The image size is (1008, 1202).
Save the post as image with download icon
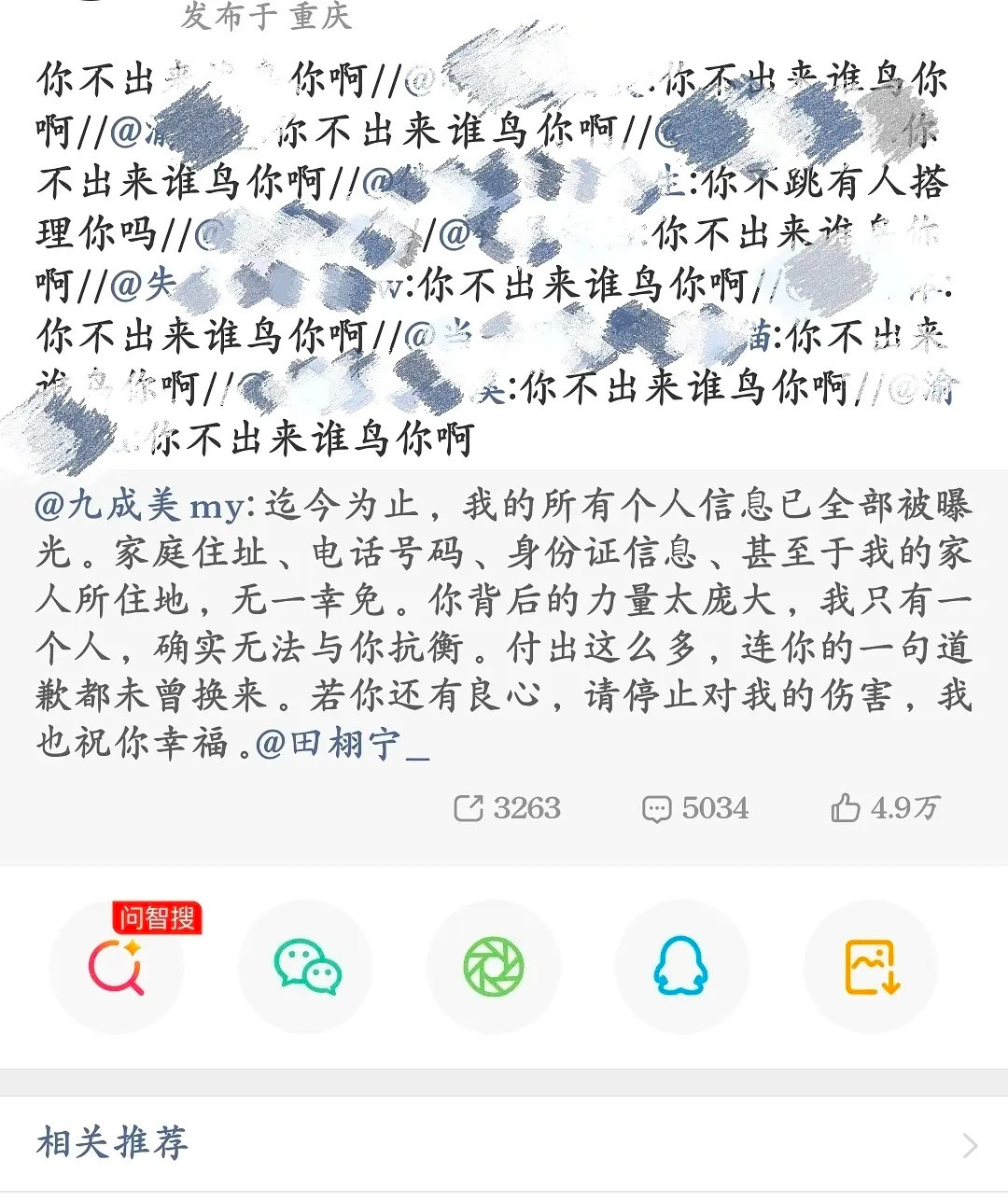871,967
